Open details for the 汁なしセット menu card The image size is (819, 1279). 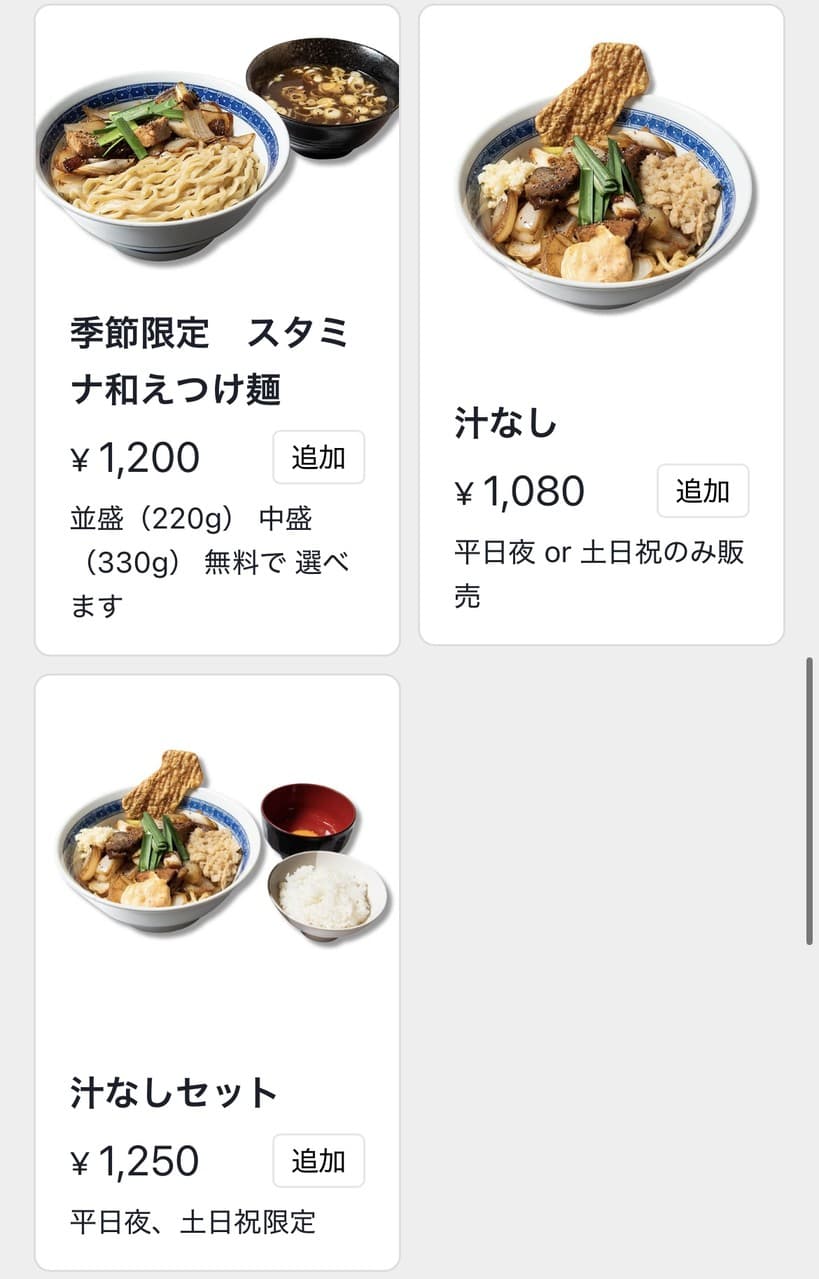[x=216, y=1000]
